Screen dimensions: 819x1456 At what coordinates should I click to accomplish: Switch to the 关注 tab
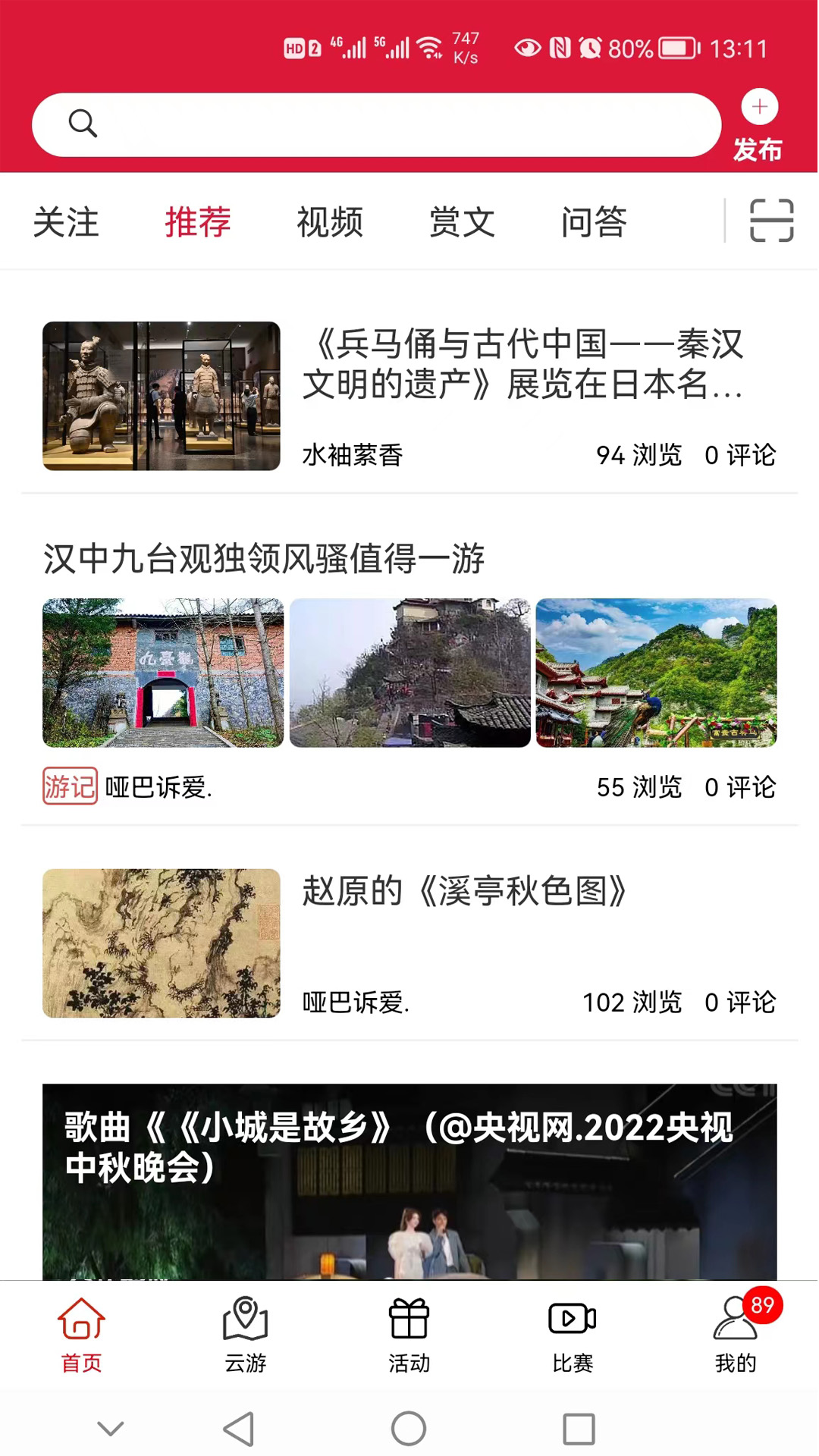pyautogui.click(x=66, y=222)
